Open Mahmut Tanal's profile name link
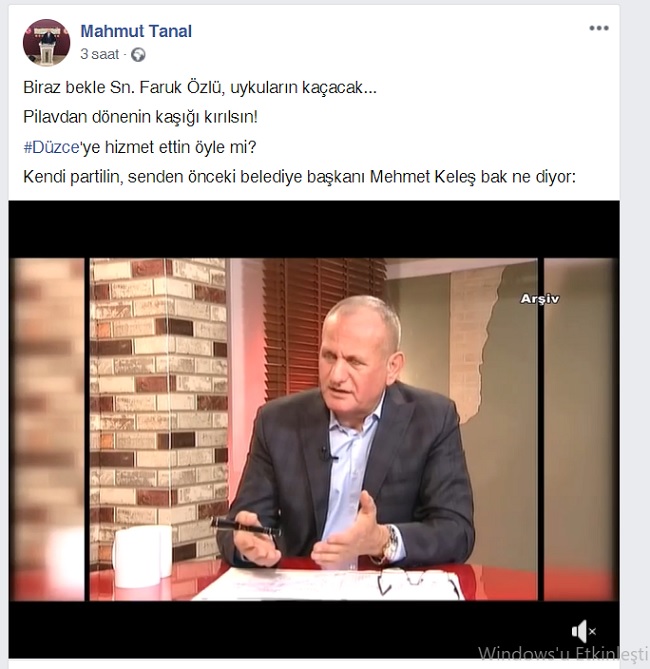The width and height of the screenshot is (650, 669). 136,31
